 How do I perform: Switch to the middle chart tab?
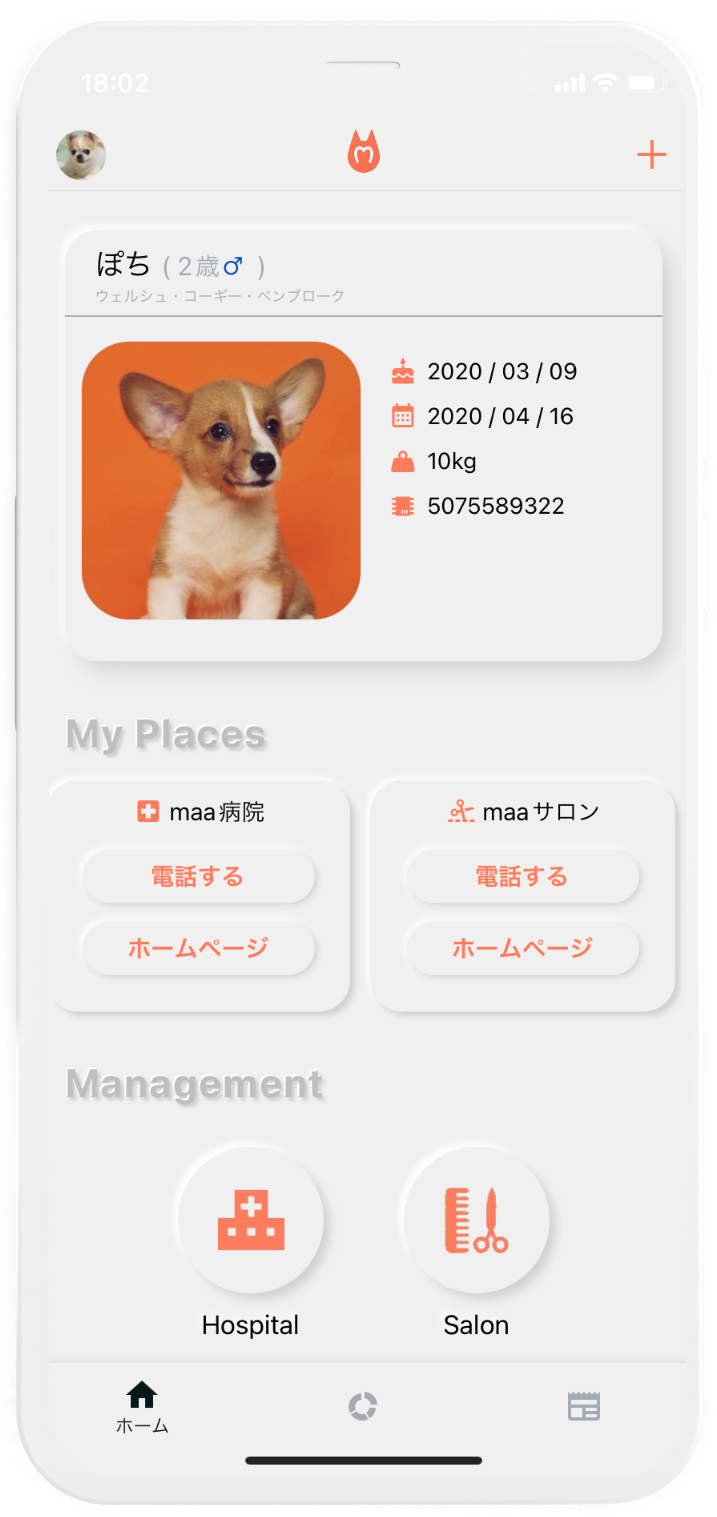[x=362, y=1406]
